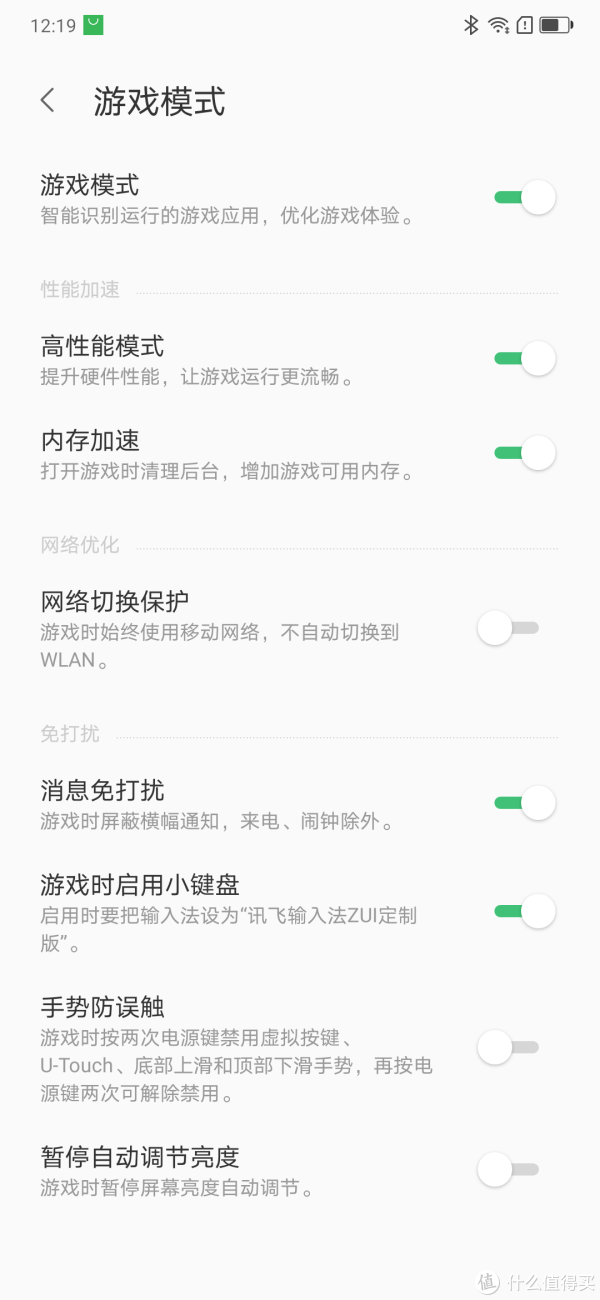Image resolution: width=600 pixels, height=1300 pixels.
Task: Turn off the 游戏模式 switch
Action: click(x=524, y=197)
